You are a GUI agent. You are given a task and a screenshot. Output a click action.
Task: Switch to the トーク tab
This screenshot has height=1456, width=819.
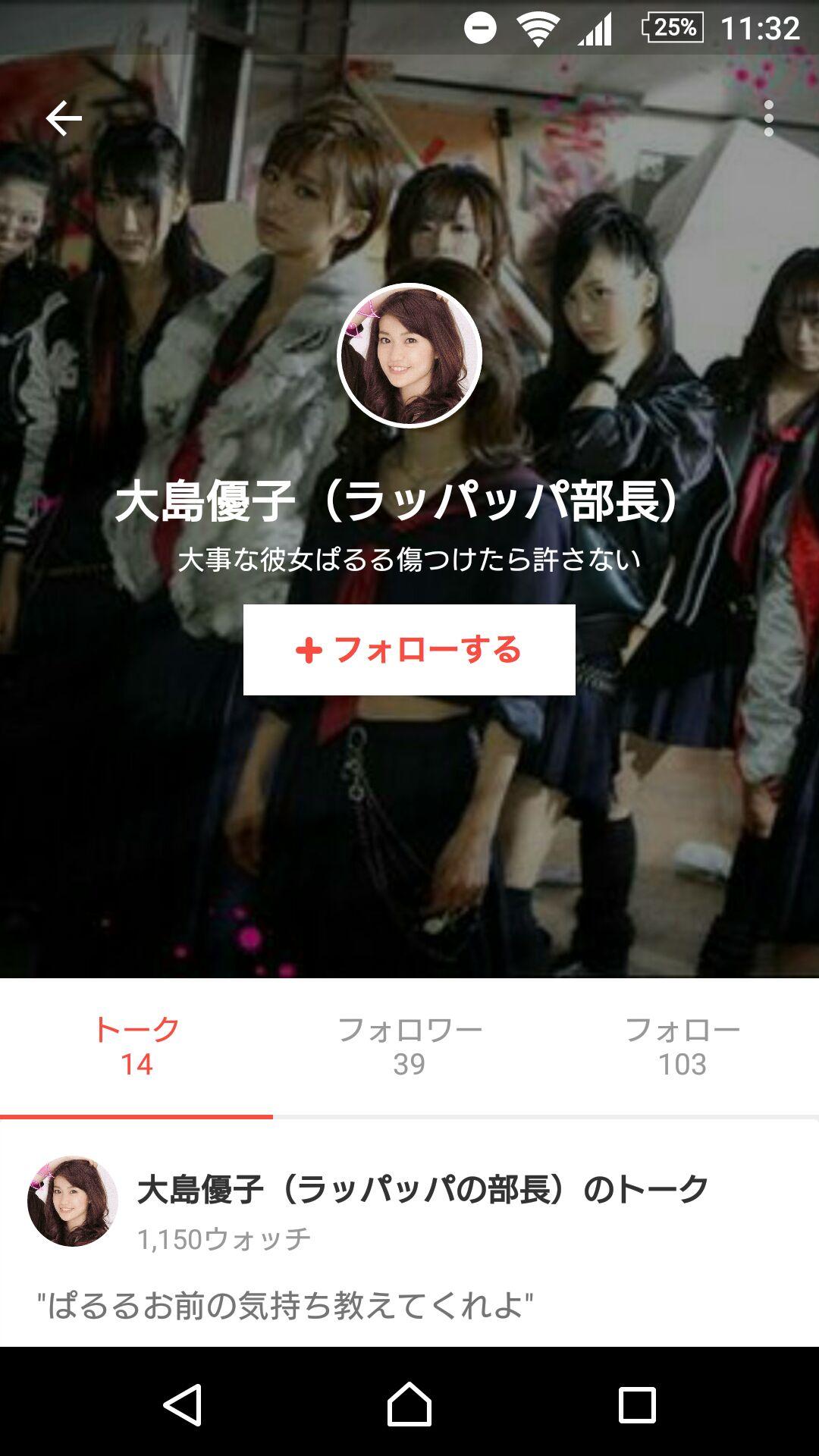point(136,1046)
